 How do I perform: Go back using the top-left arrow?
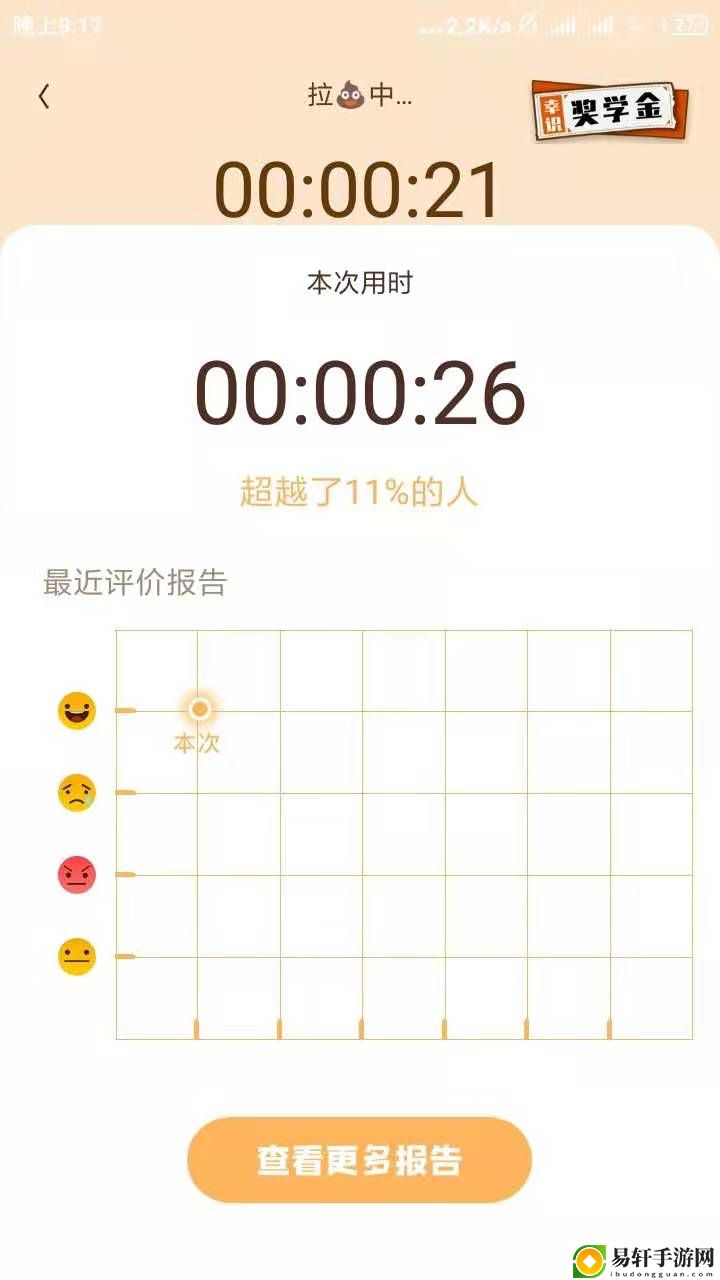(x=44, y=97)
